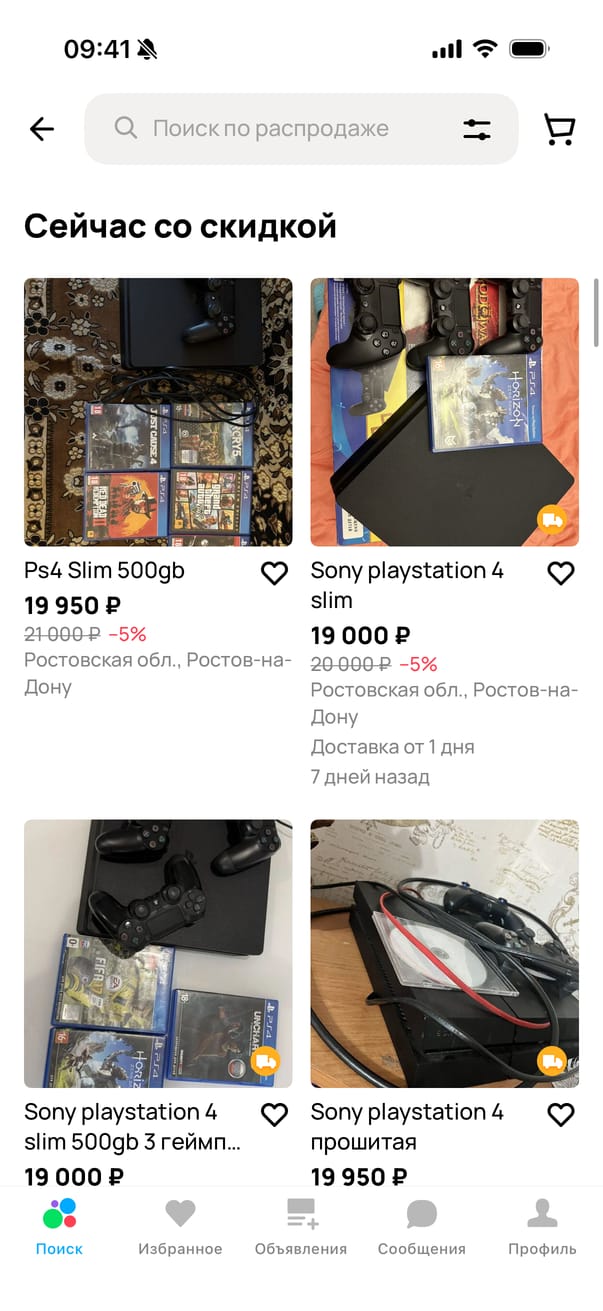Screen dimensions: 603x1311
Task: Switch to the Профиль tab
Action: 542,1226
